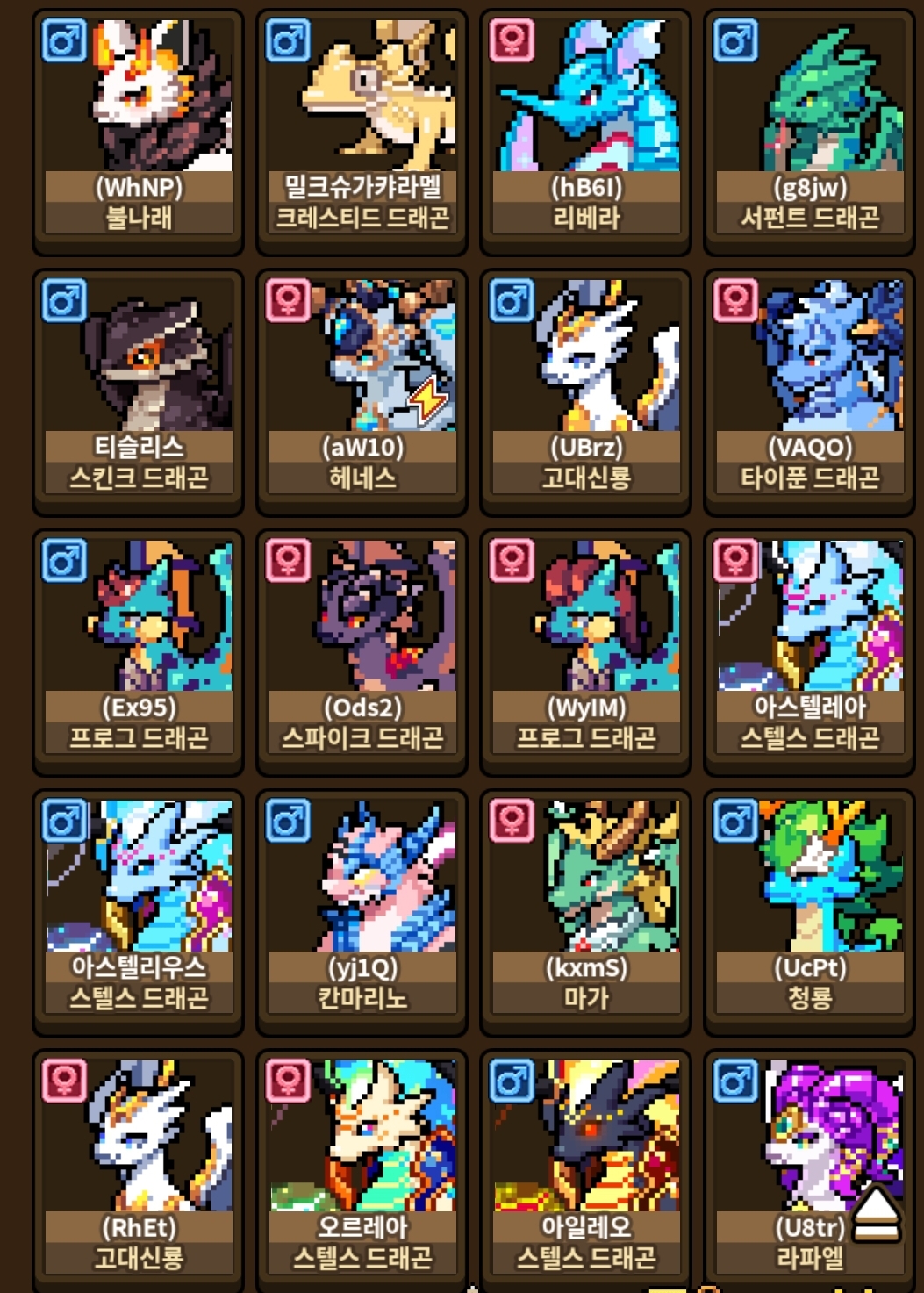Jump to top with the arrow button
This screenshot has width=924, height=1293.
tap(877, 1217)
